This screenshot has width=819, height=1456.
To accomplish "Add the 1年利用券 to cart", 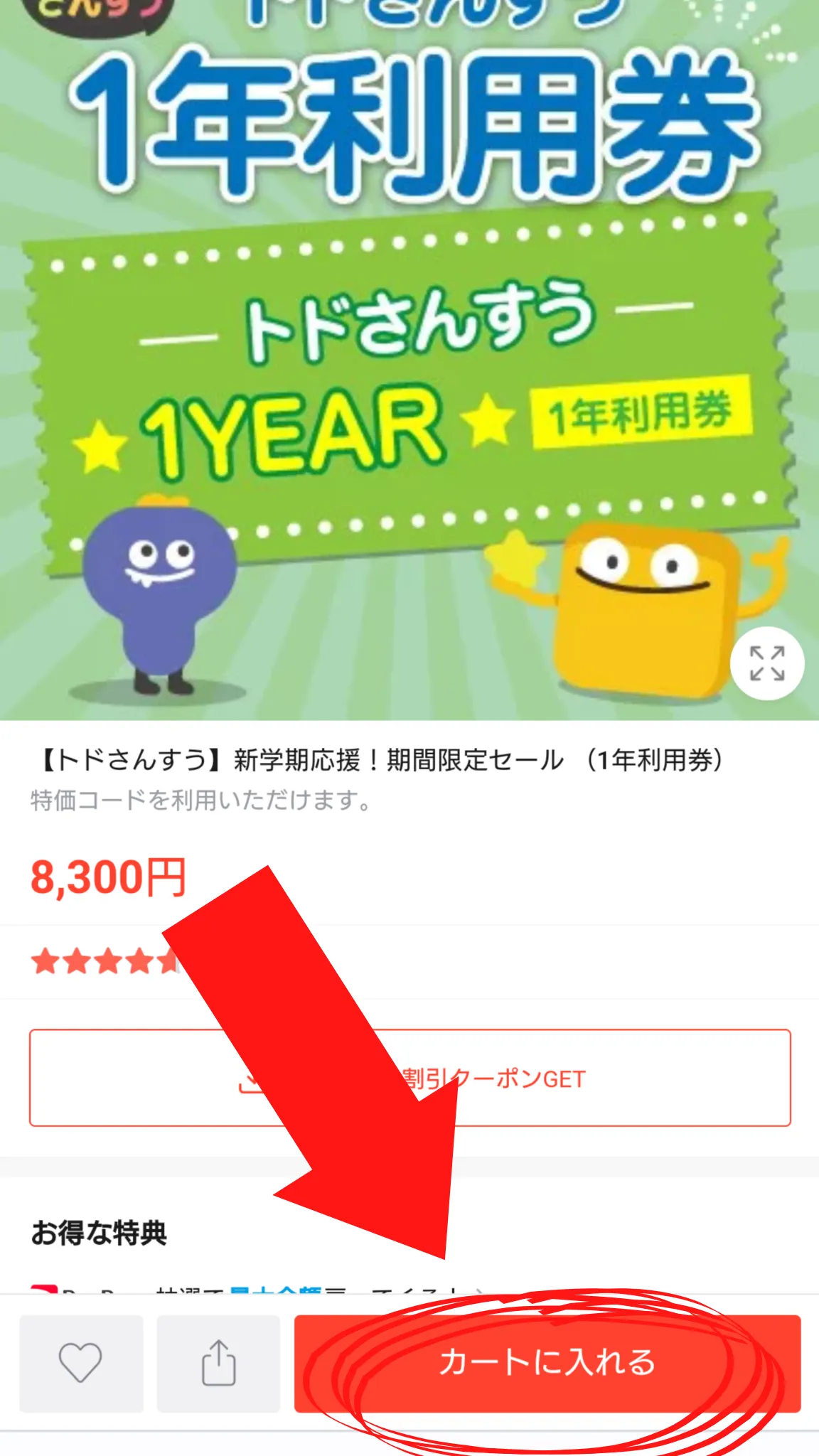I will pyautogui.click(x=547, y=1363).
